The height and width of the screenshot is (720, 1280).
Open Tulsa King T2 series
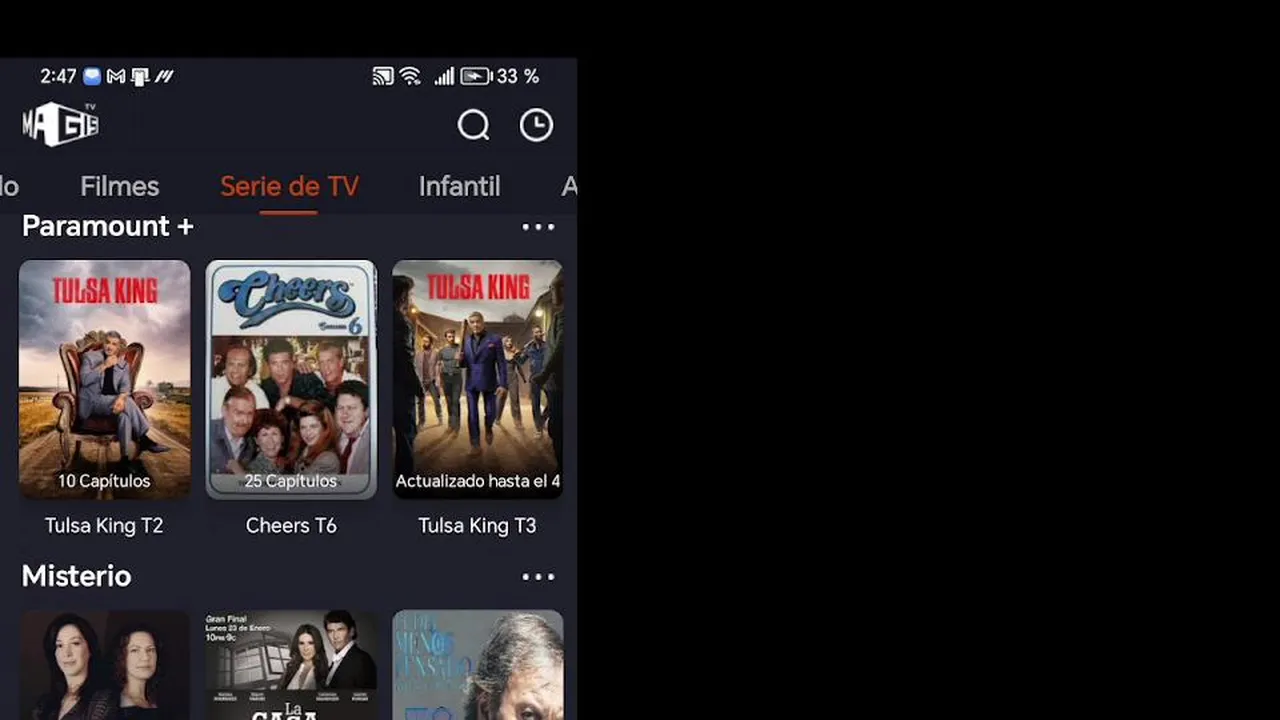point(104,380)
